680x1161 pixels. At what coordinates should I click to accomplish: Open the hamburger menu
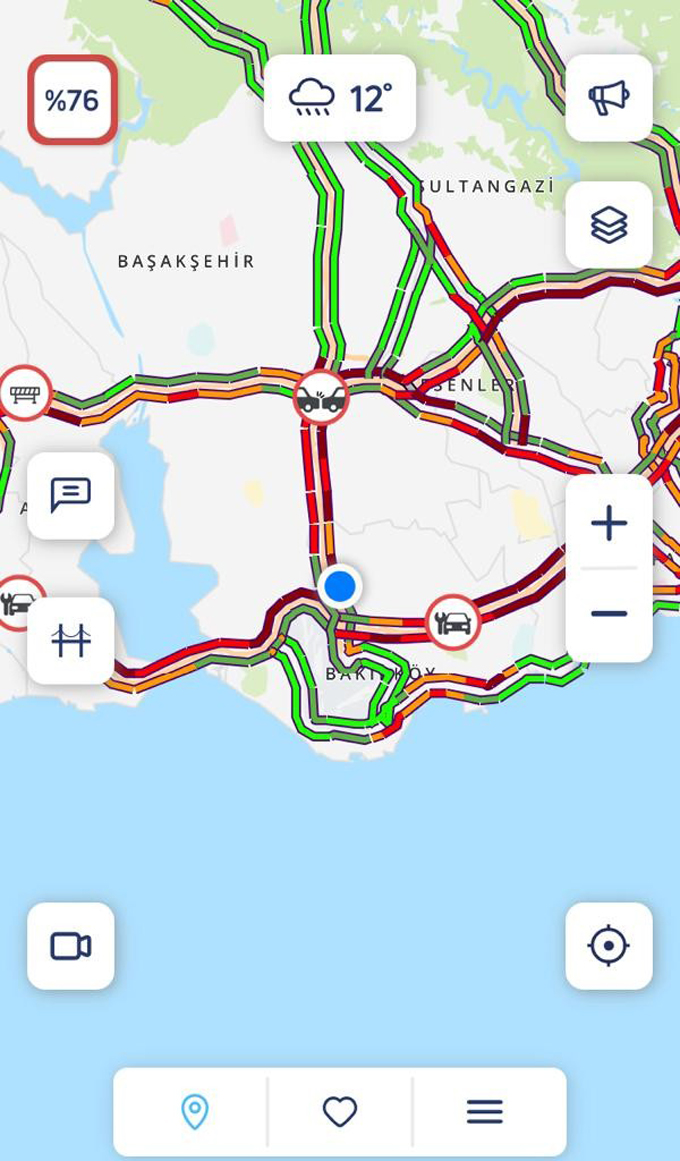tap(485, 1111)
